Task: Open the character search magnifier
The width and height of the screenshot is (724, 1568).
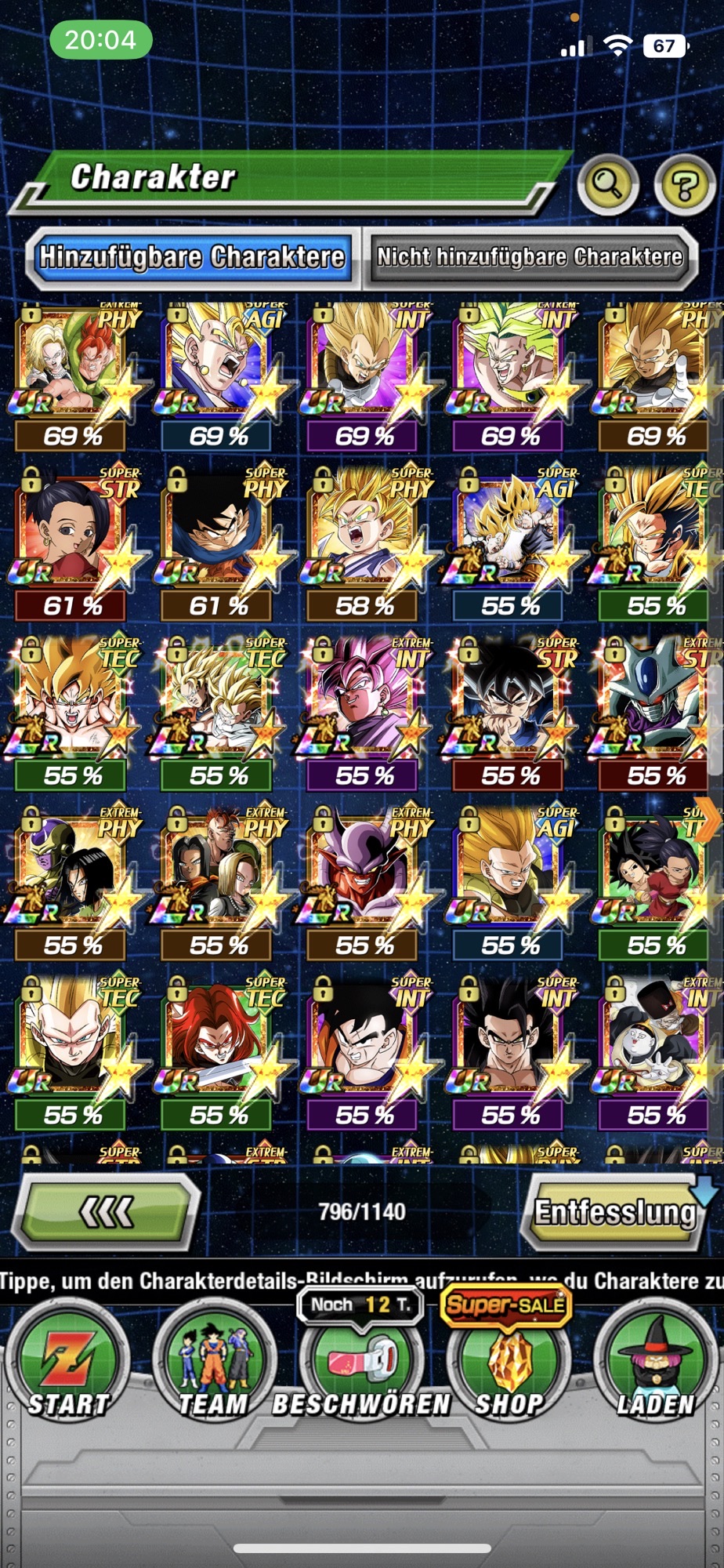Action: [x=608, y=184]
